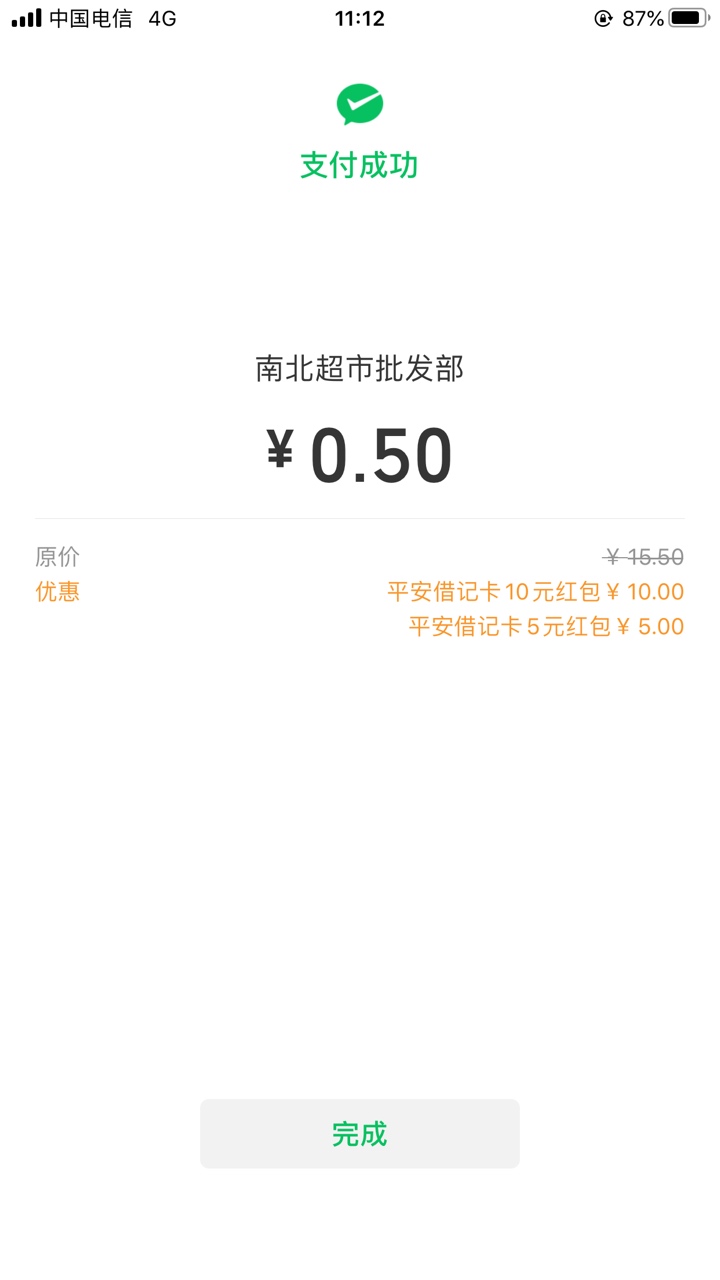Tap the 完成 button to finish
720x1280 pixels.
coord(360,1134)
